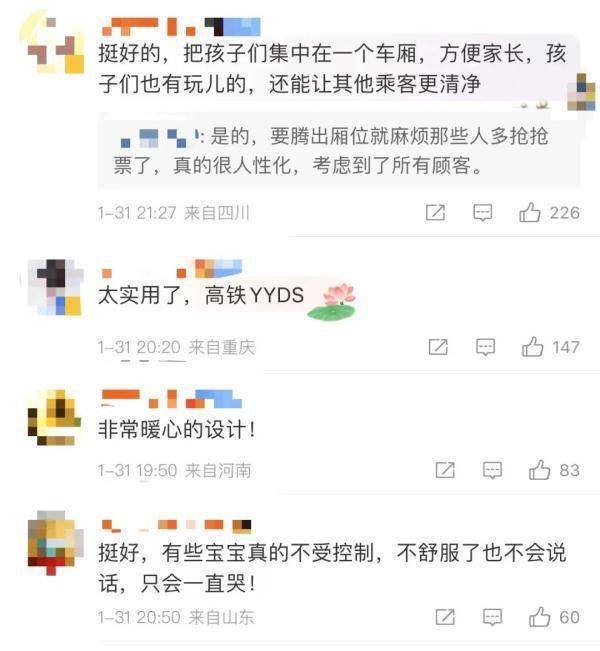Share the comment from Sichuan
This screenshot has height=651, width=600.
coord(435,213)
